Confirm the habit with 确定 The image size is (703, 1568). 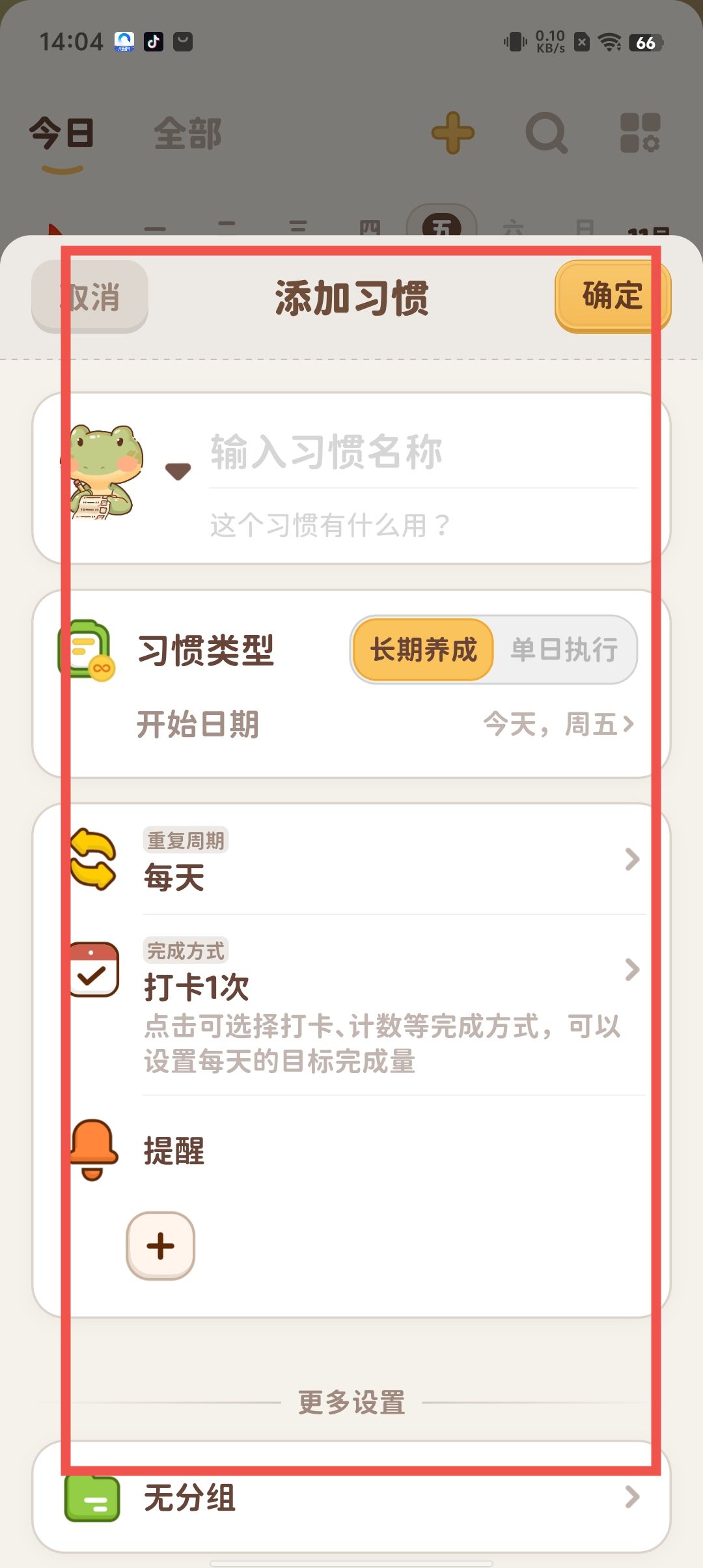pos(612,296)
